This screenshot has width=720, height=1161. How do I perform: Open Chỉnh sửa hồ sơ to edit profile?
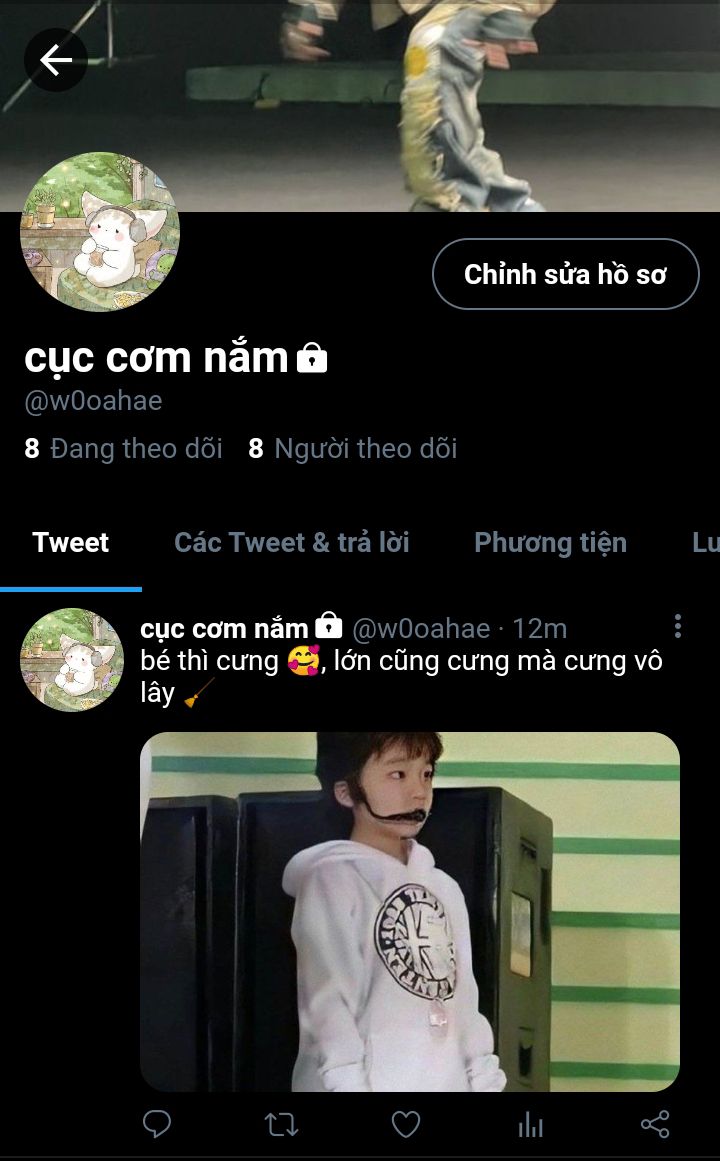coord(565,274)
